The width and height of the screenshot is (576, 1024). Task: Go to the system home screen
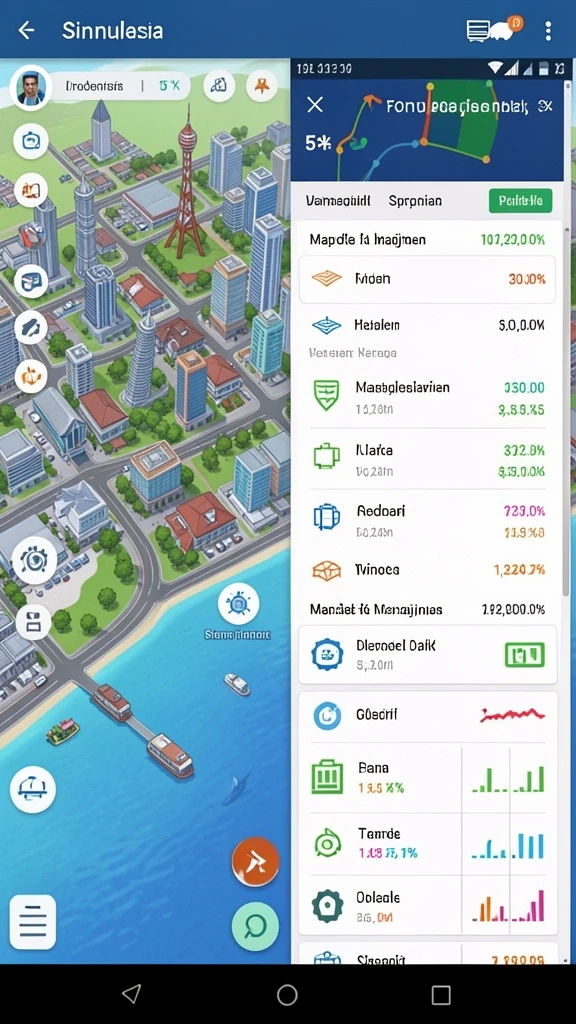287,995
